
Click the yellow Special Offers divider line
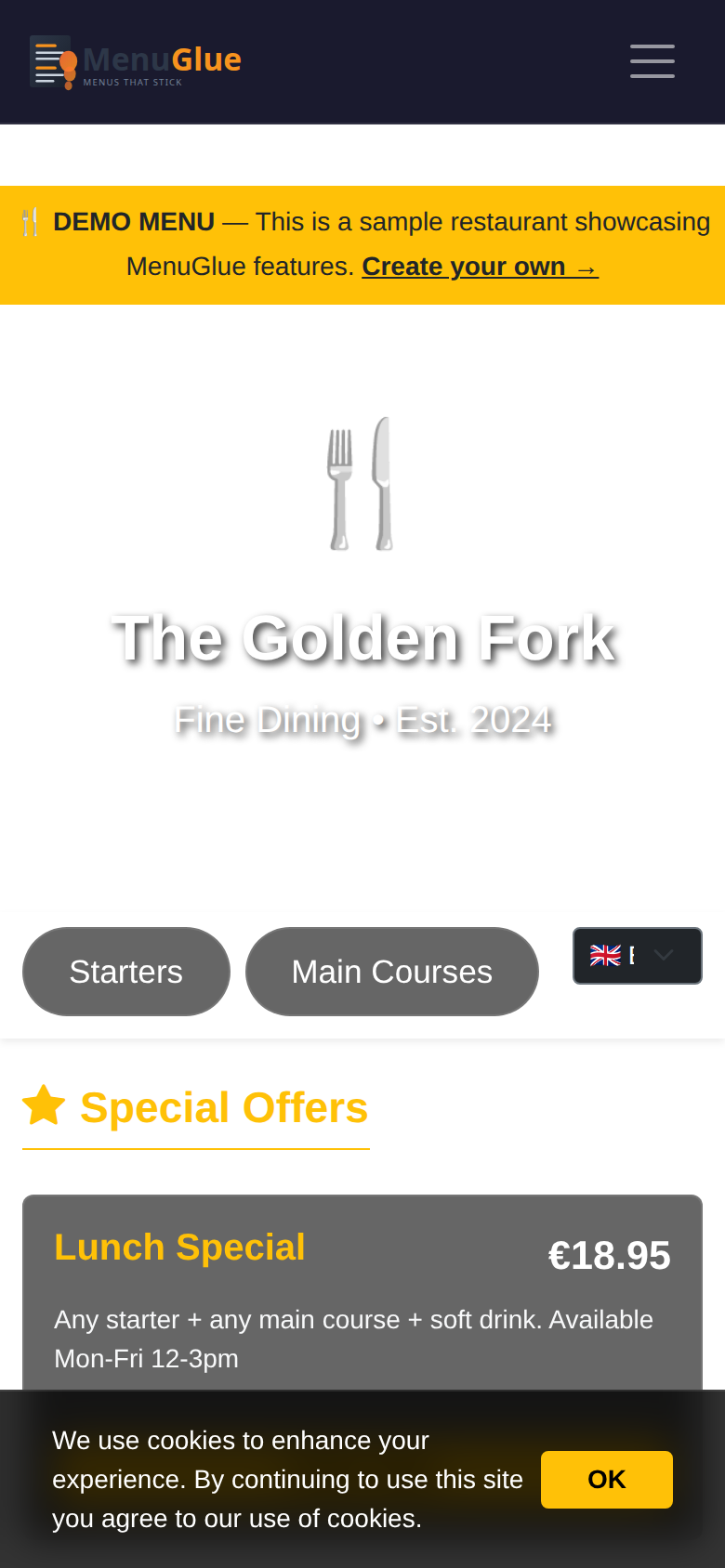pos(195,1151)
